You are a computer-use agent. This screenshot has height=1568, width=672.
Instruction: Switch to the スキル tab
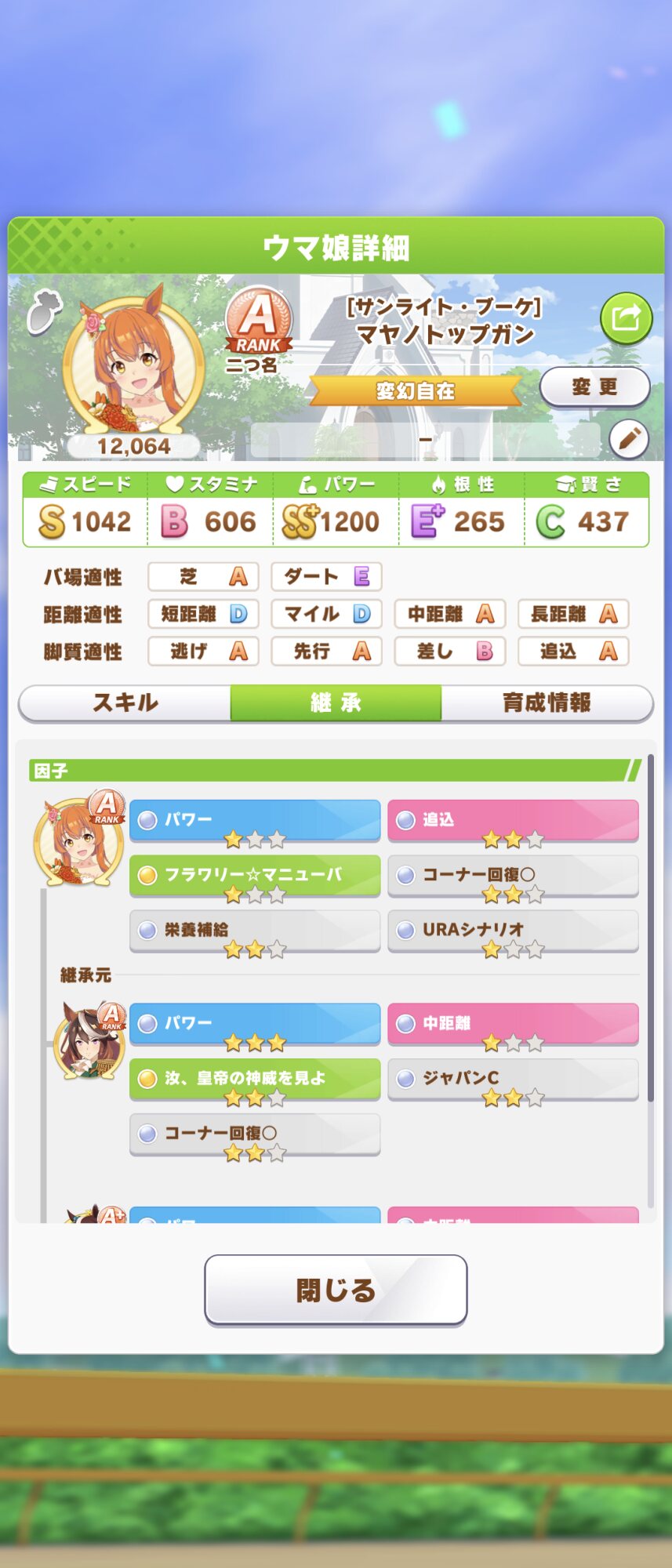(x=125, y=702)
